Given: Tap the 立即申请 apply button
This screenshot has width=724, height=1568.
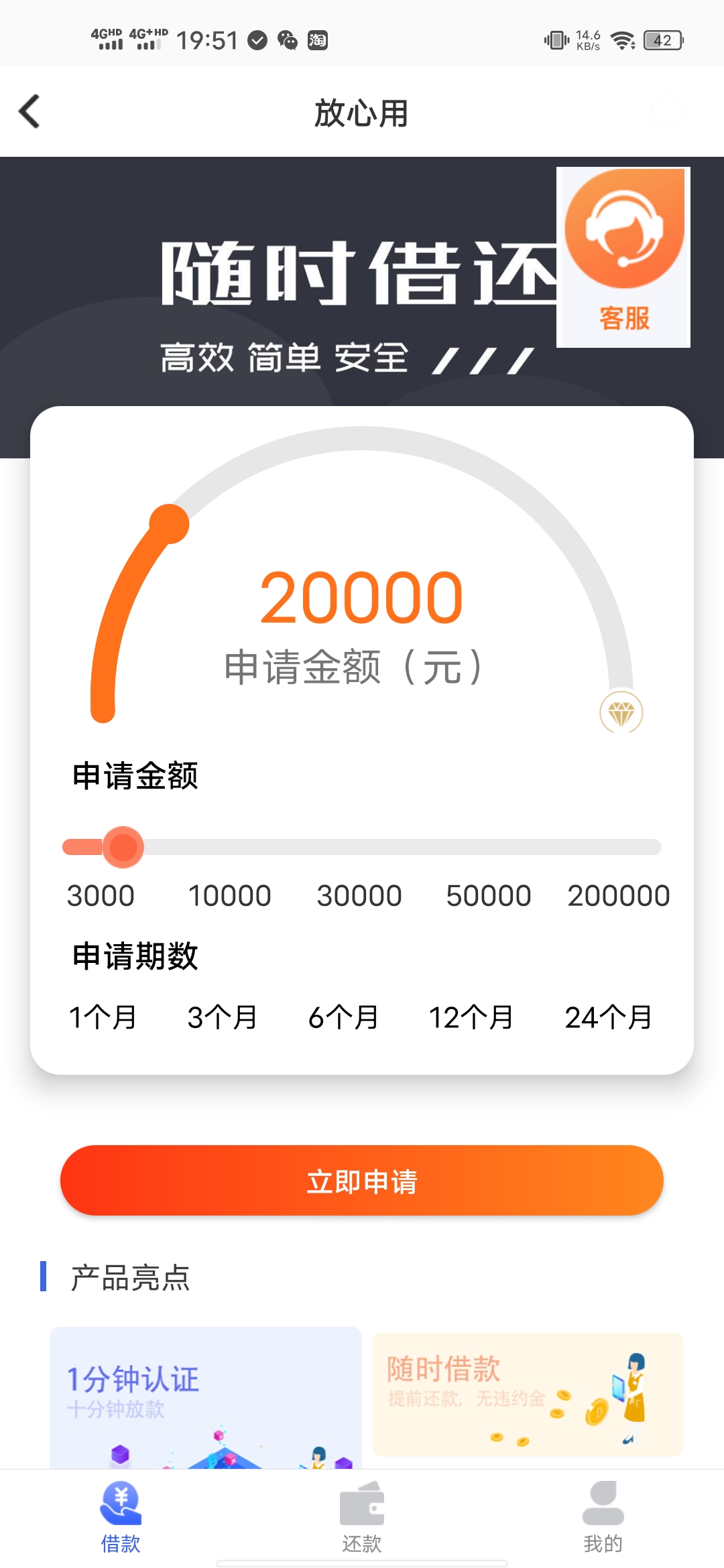Looking at the screenshot, I should click(x=362, y=1181).
